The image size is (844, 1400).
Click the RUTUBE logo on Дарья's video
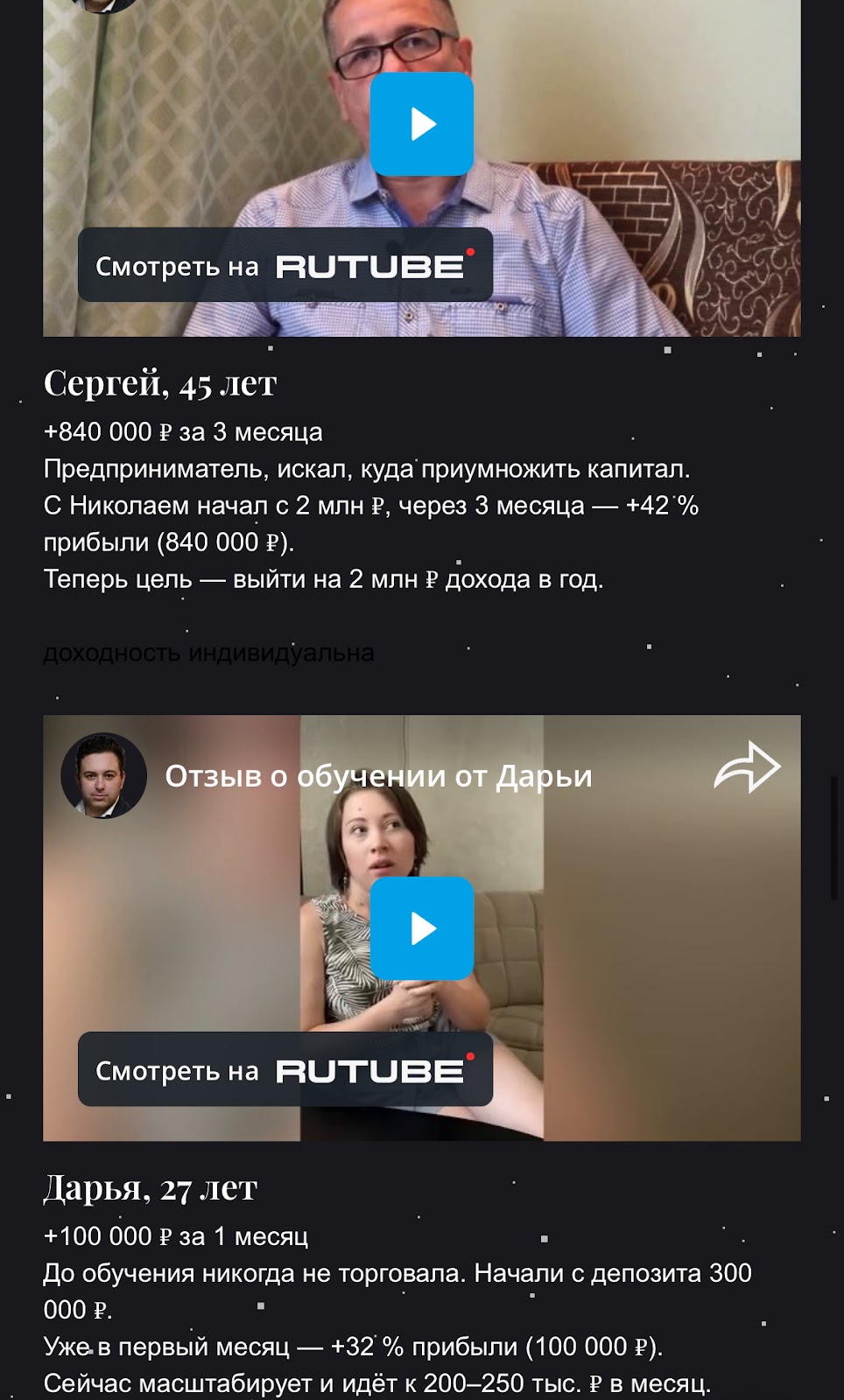point(369,1069)
